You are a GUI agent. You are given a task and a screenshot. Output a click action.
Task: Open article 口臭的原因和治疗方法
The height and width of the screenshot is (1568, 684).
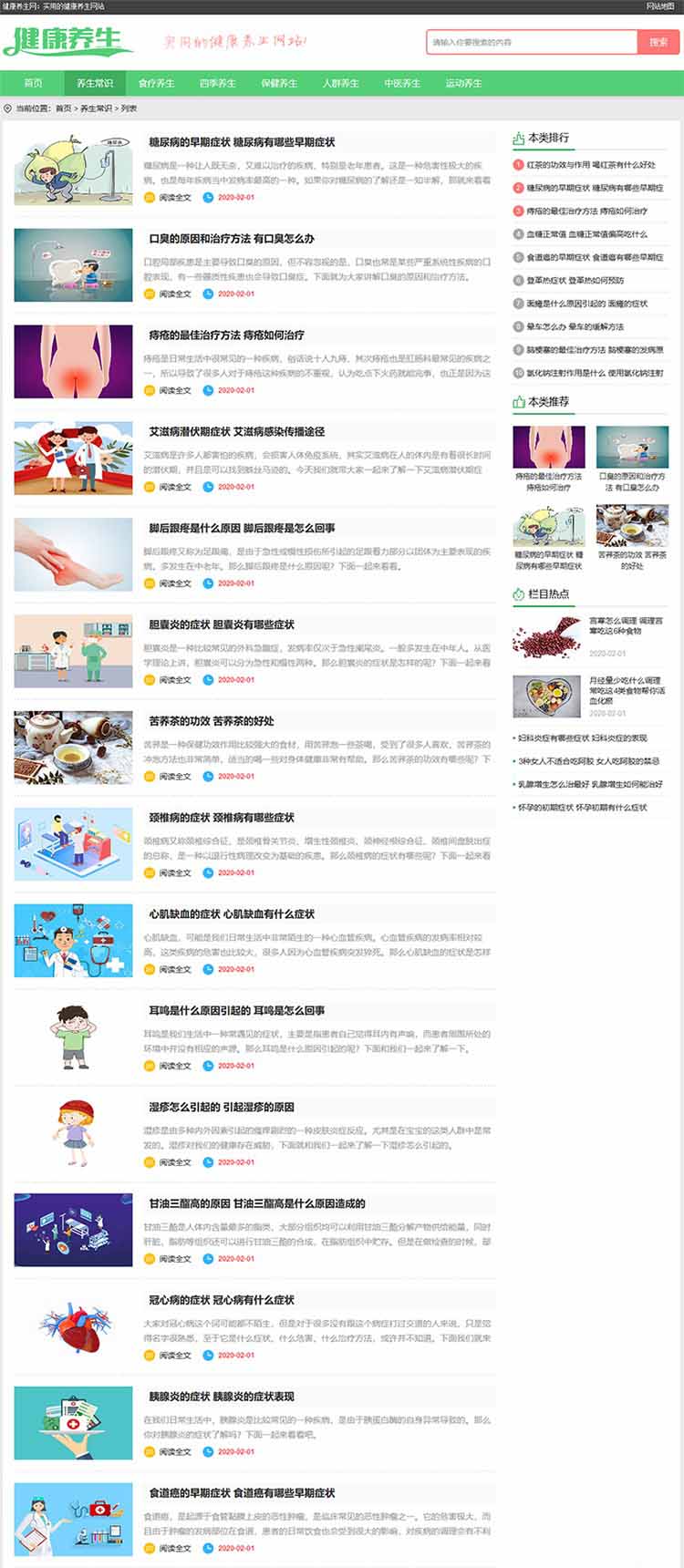(x=232, y=239)
